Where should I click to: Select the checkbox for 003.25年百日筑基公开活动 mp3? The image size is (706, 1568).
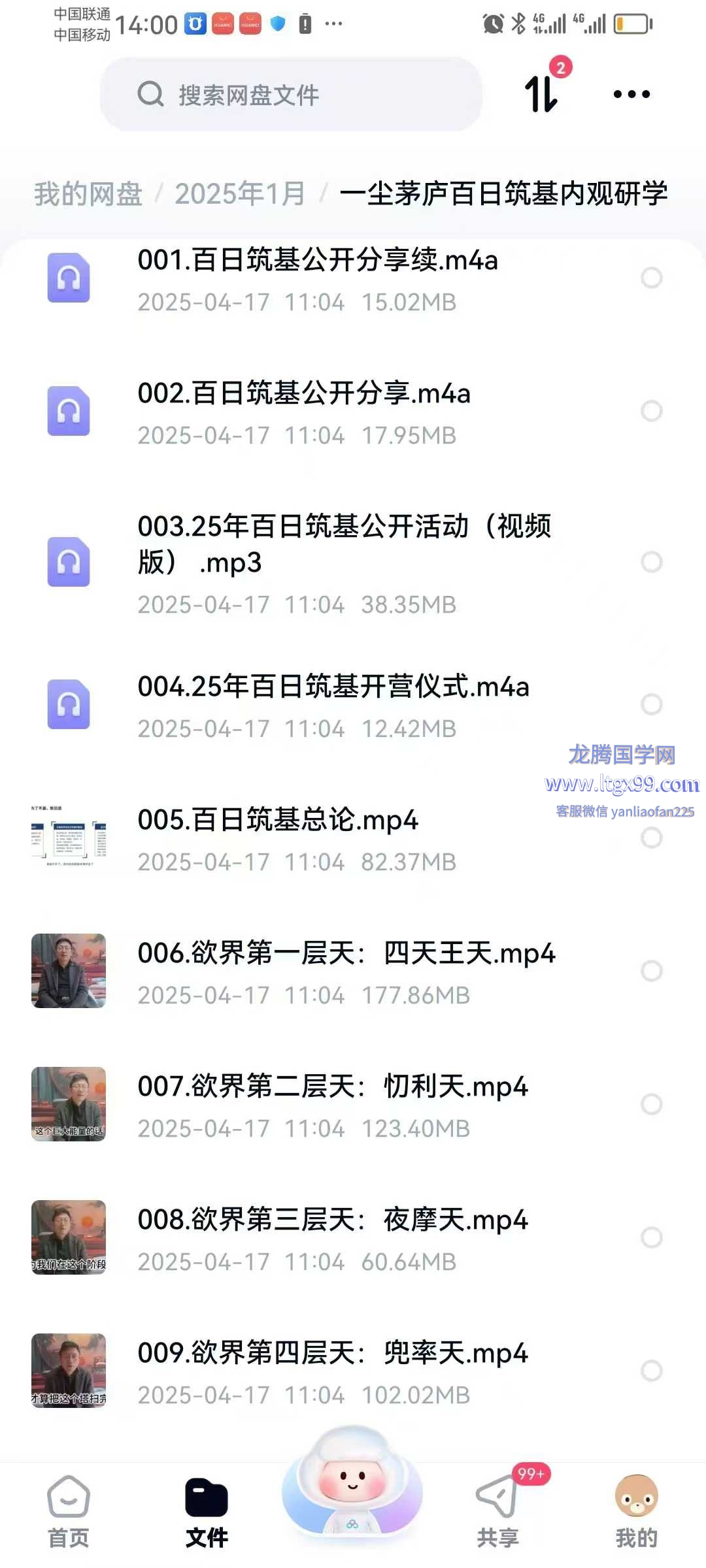(651, 562)
